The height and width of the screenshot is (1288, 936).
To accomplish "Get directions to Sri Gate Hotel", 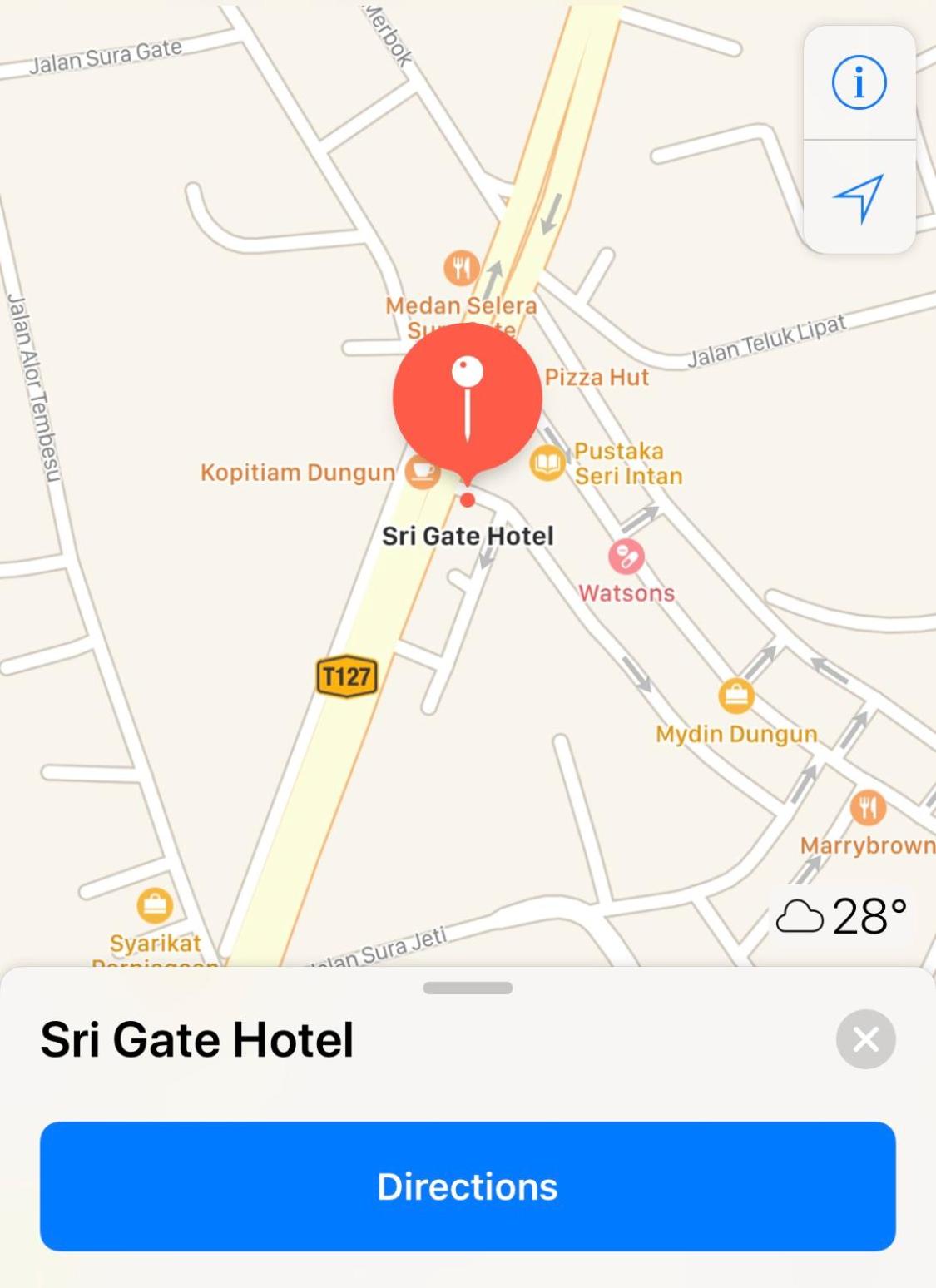I will [x=468, y=1186].
